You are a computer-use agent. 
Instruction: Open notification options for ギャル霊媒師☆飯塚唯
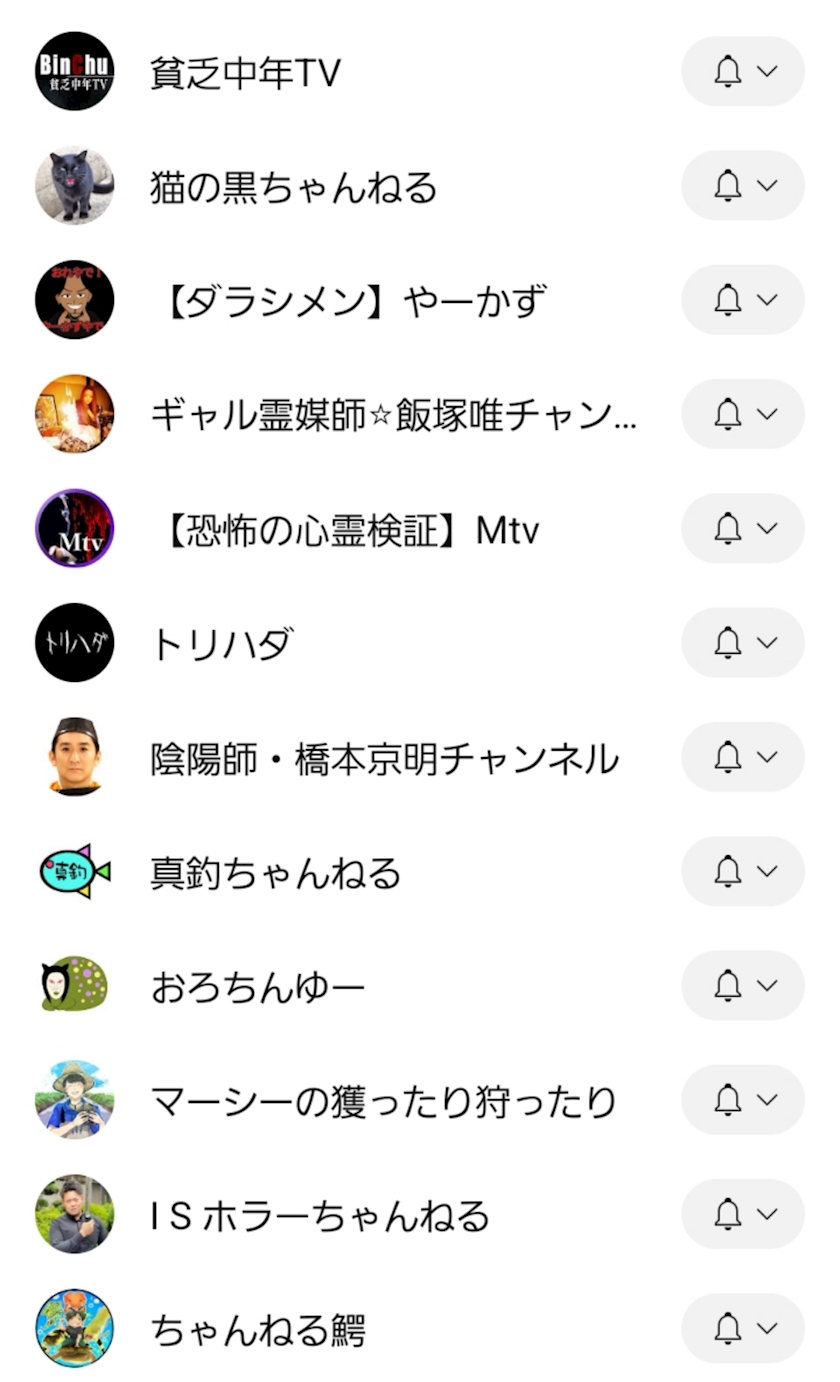[x=743, y=414]
